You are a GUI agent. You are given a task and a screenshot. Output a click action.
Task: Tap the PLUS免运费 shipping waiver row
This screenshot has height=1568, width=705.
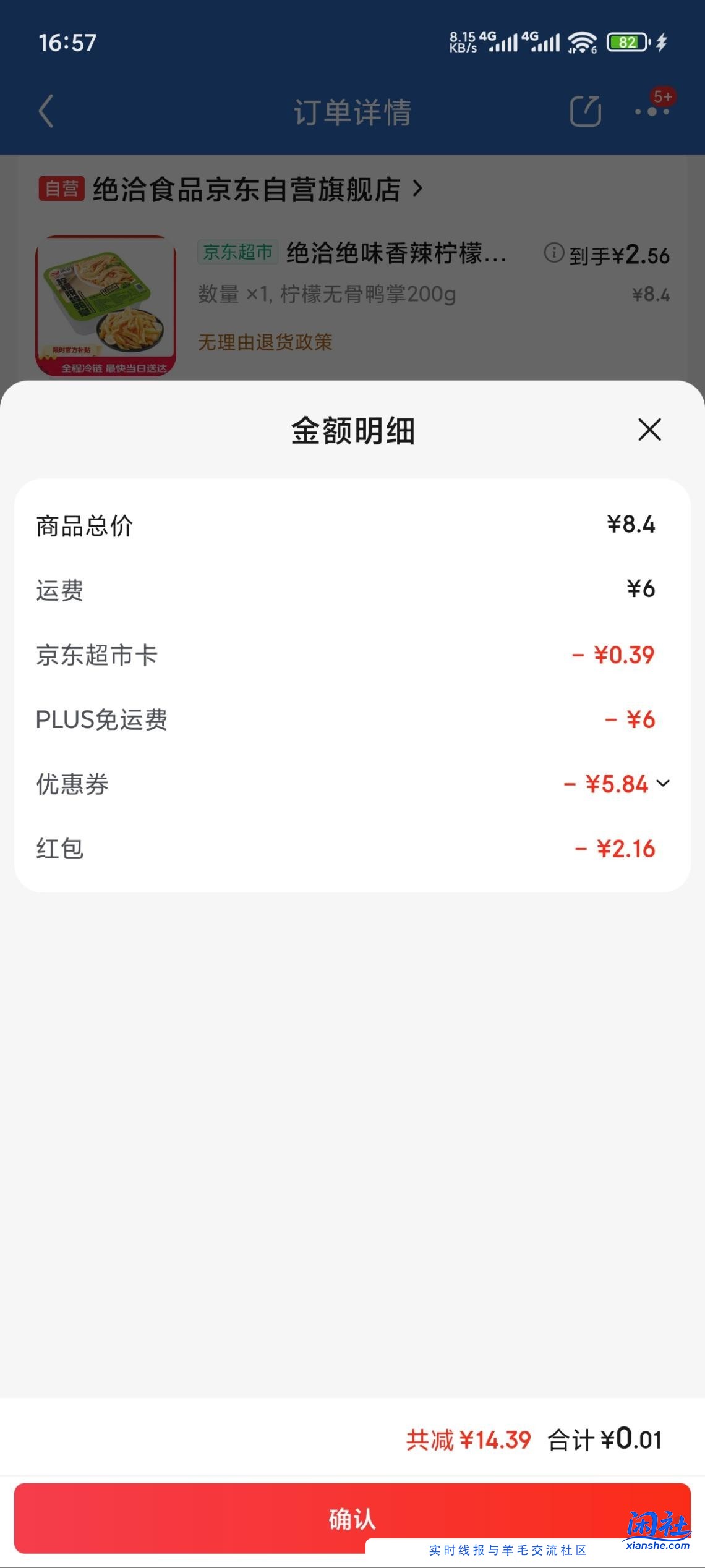(352, 719)
